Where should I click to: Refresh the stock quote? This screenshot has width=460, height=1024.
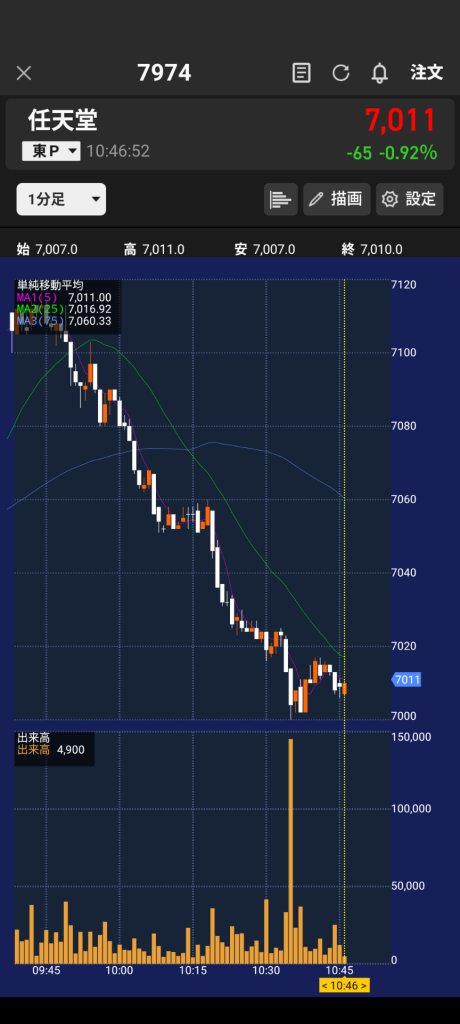(340, 72)
